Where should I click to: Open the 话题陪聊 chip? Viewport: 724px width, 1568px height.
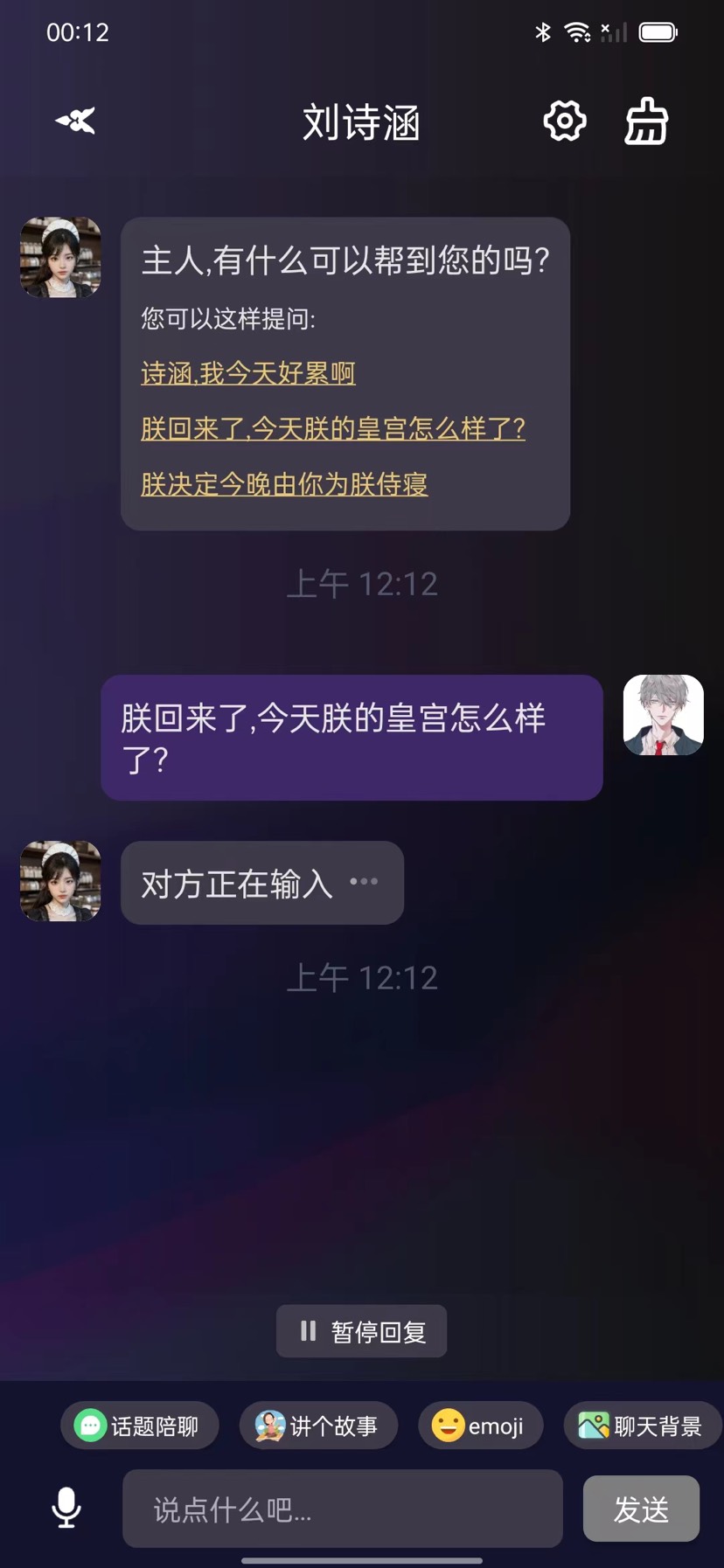pyautogui.click(x=139, y=1426)
